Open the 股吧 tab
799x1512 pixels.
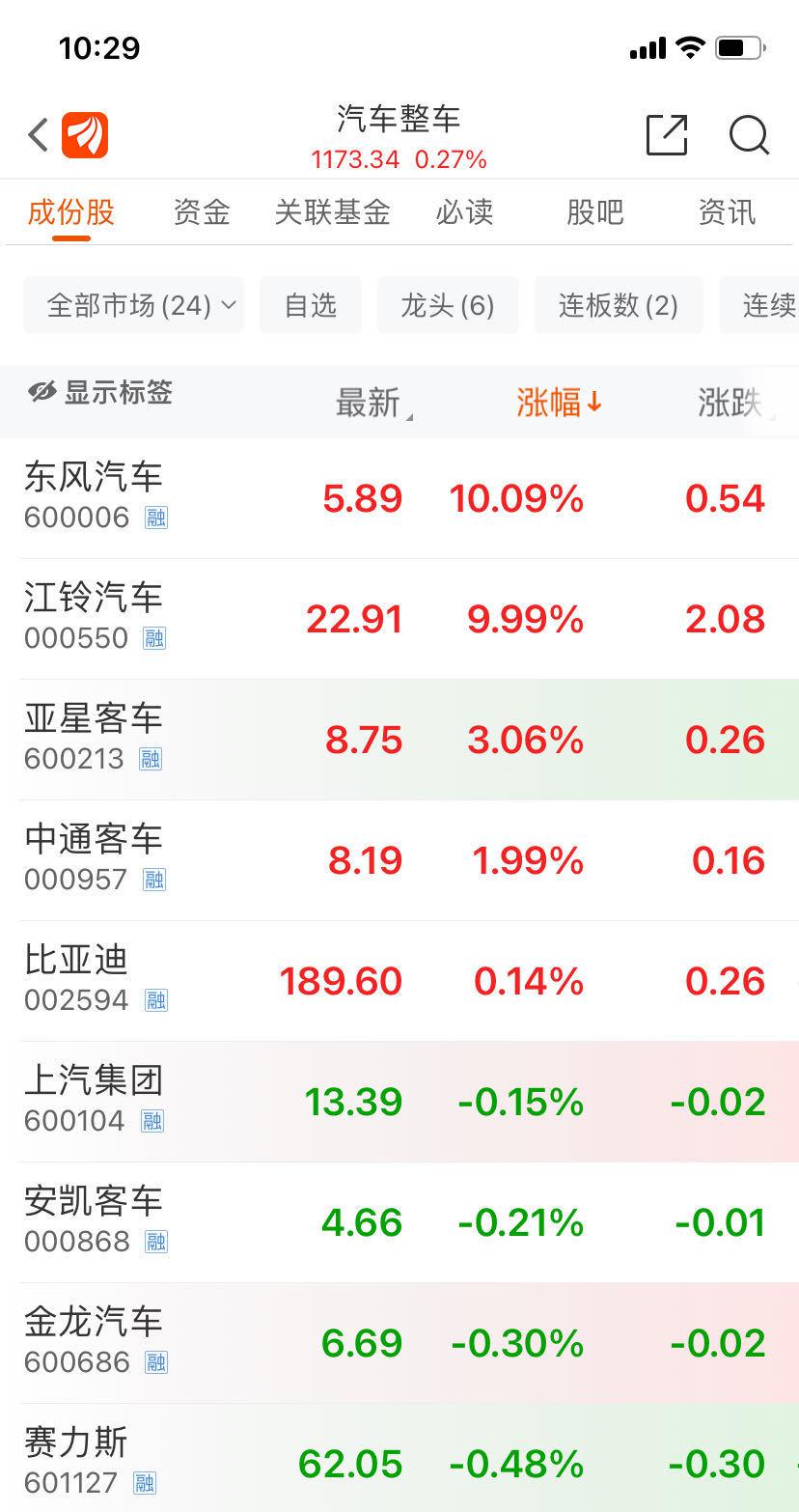click(594, 211)
